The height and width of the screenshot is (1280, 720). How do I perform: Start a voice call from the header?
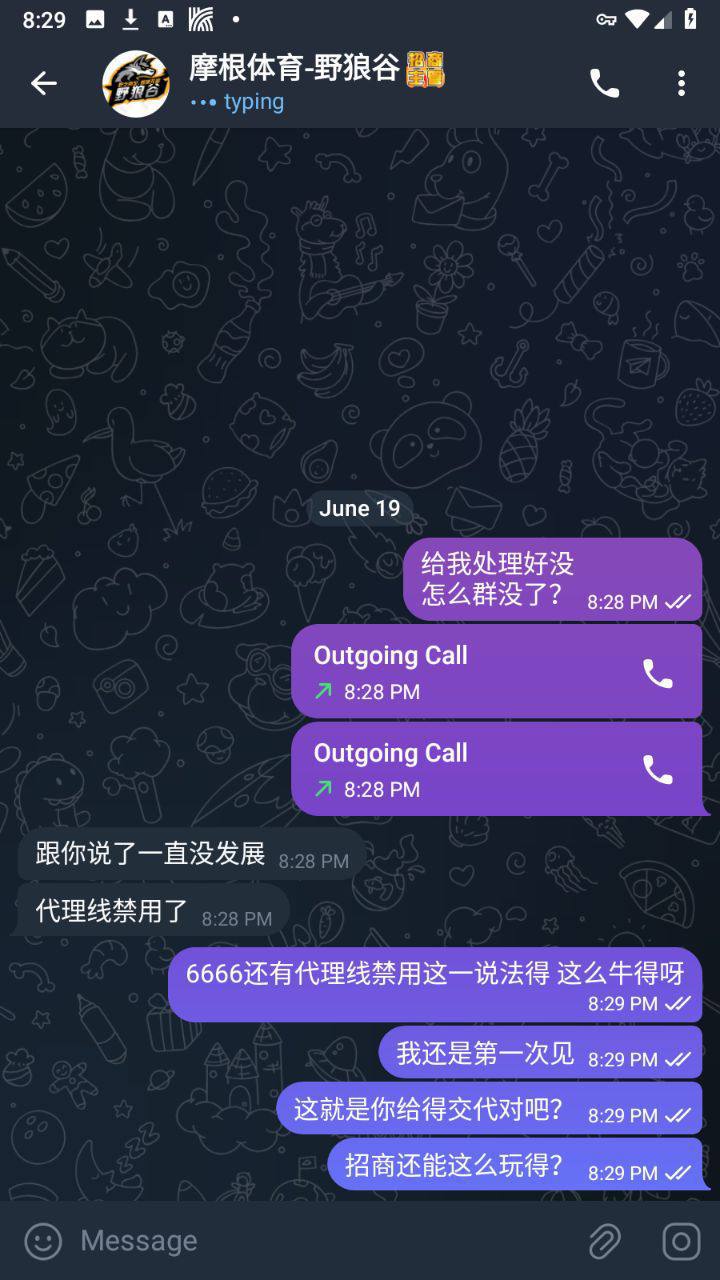click(x=604, y=84)
